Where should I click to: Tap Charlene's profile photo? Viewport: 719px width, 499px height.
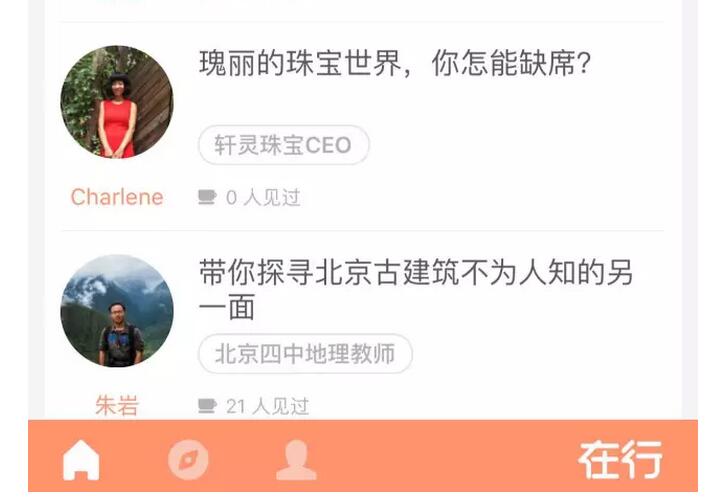[x=117, y=102]
